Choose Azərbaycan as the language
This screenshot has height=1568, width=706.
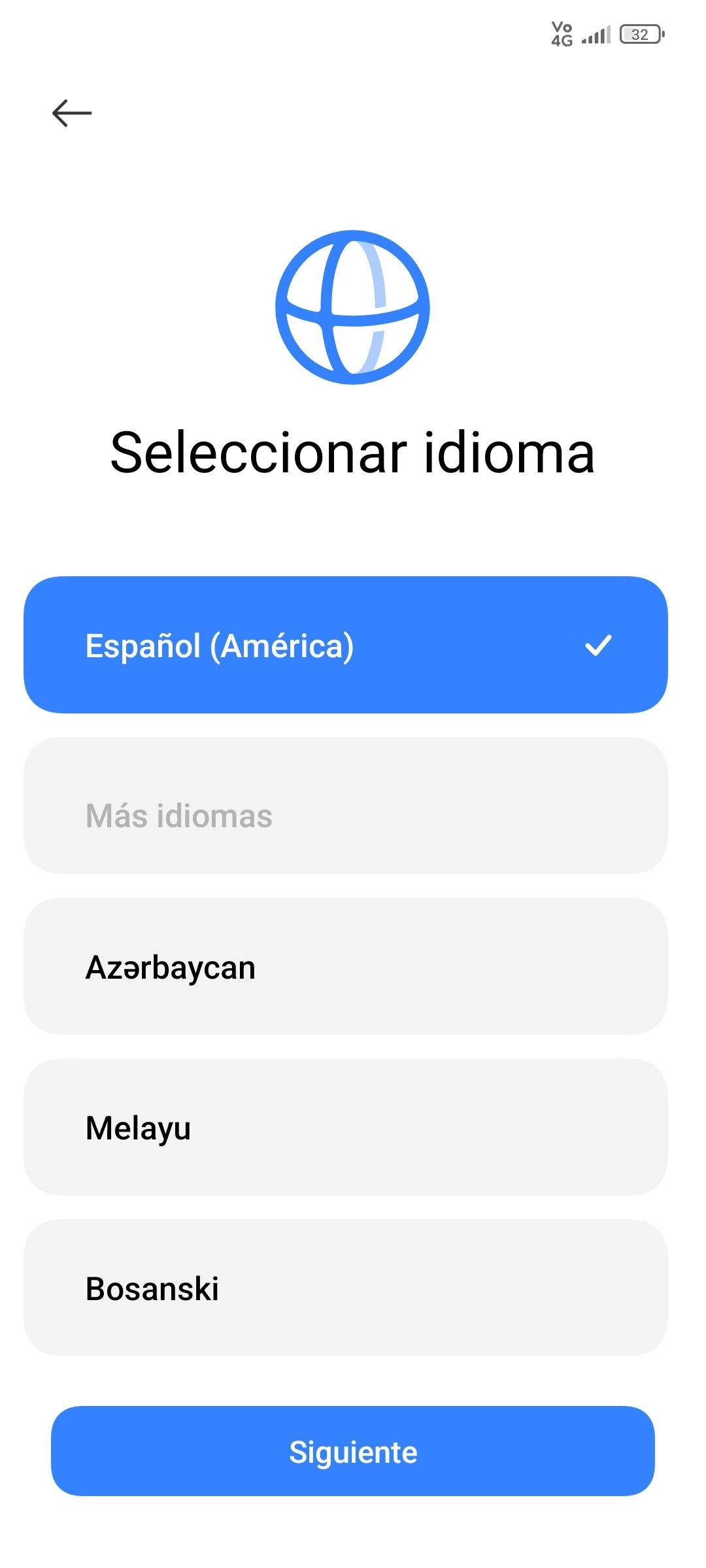346,966
